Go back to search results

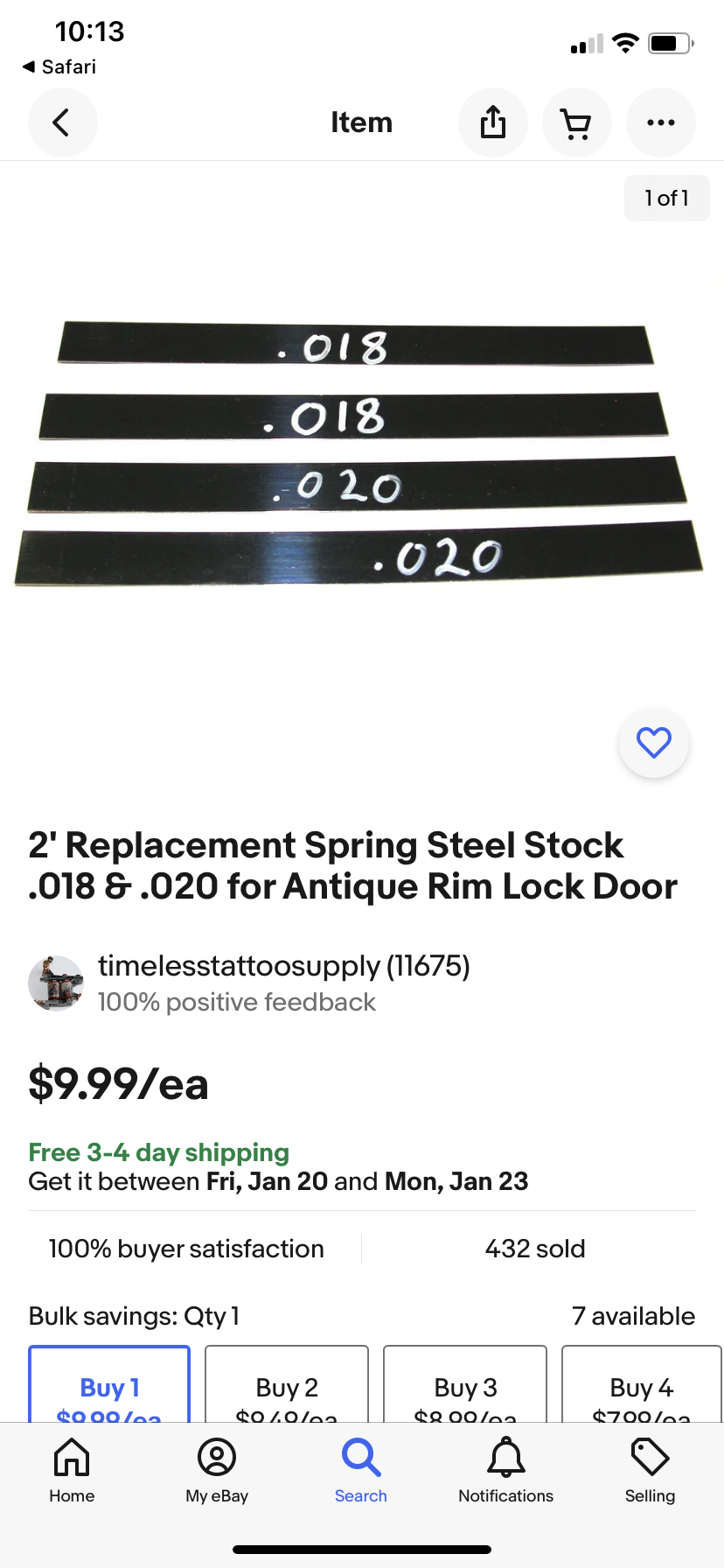62,122
